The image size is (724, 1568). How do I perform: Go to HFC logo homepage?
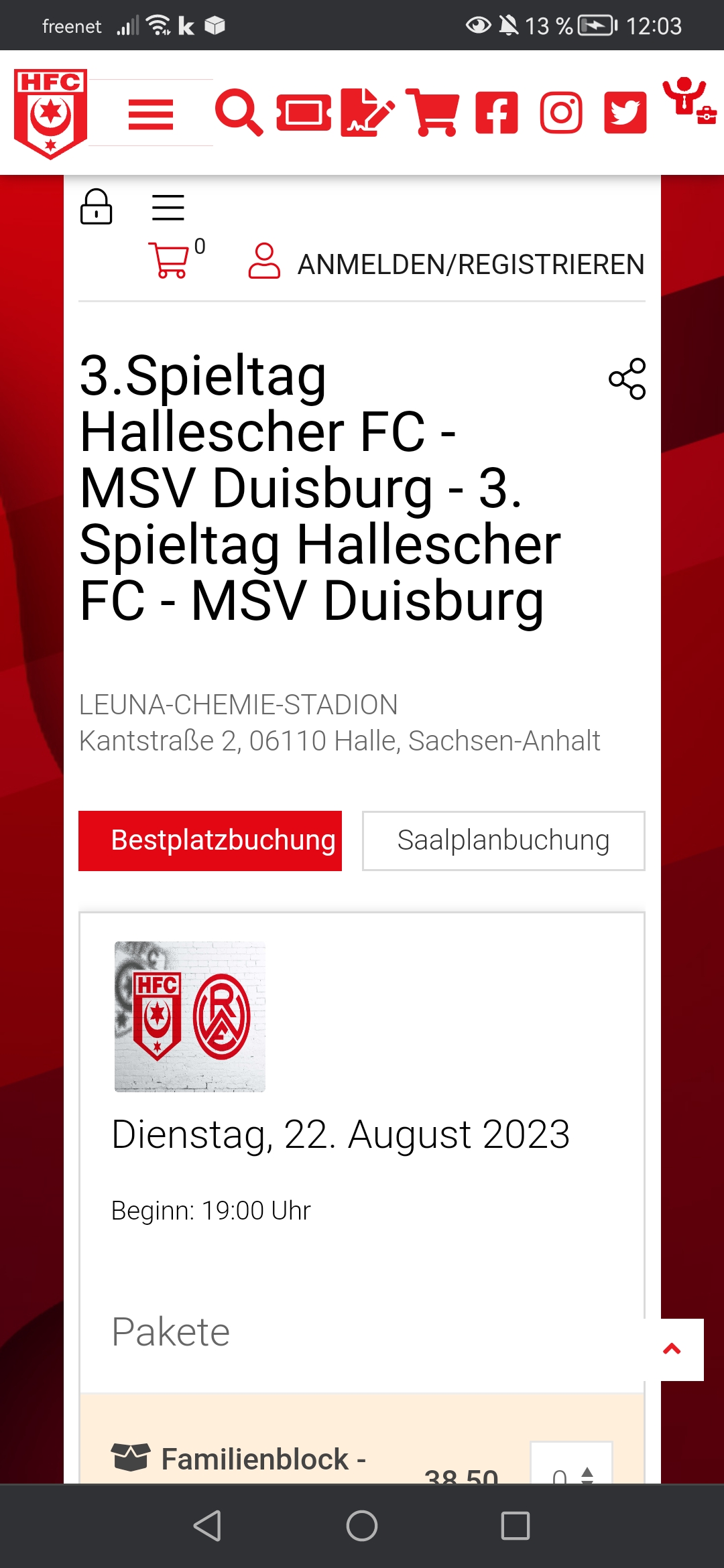(x=50, y=113)
